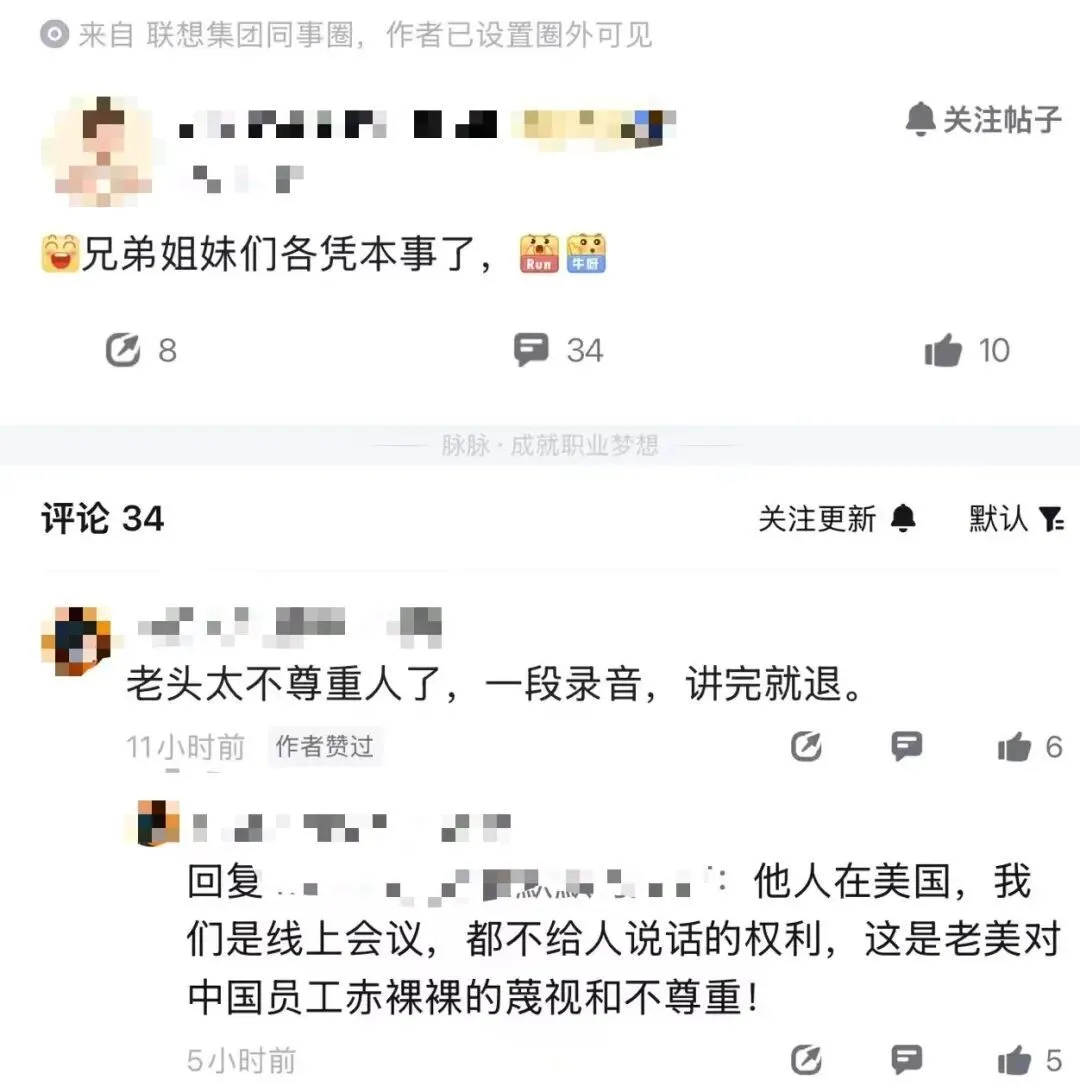Share the 老头太不尊重人了 comment
1080x1092 pixels.
click(x=806, y=746)
